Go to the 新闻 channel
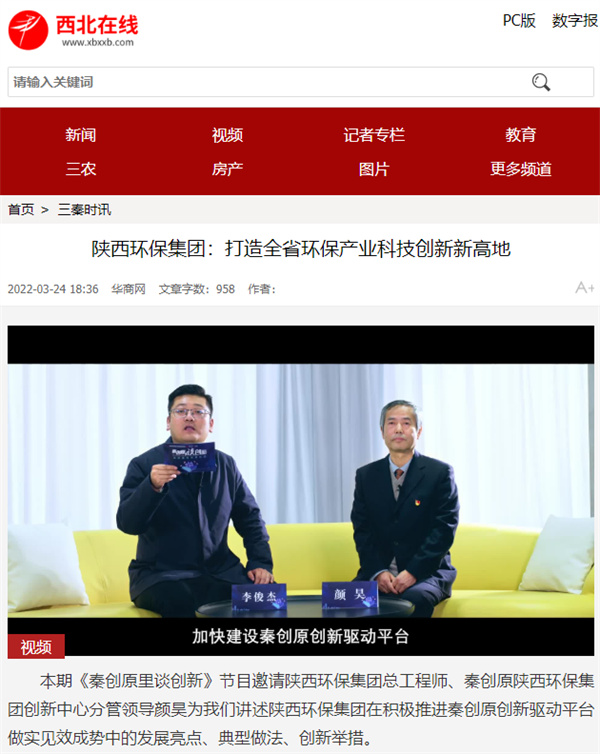 click(x=81, y=135)
